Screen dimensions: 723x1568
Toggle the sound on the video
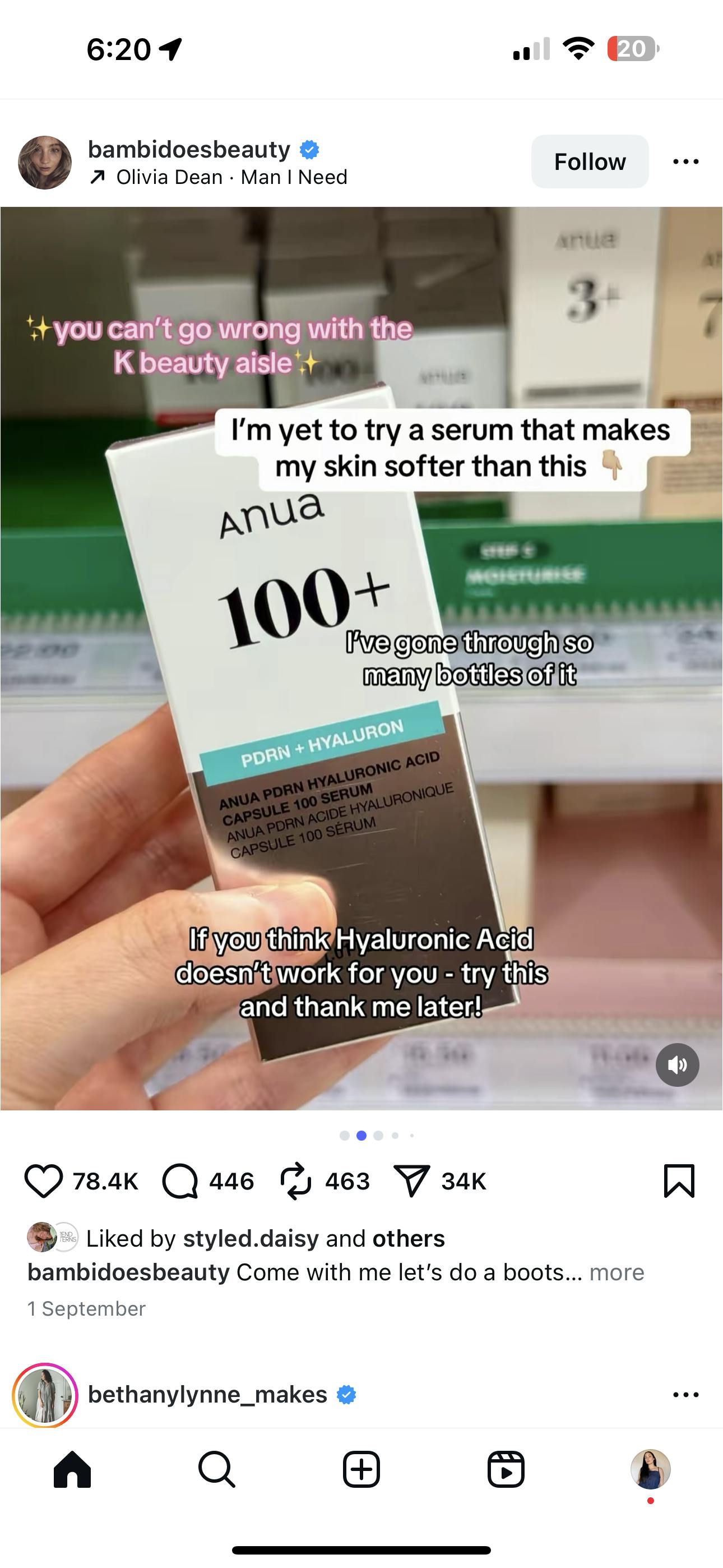point(676,1064)
